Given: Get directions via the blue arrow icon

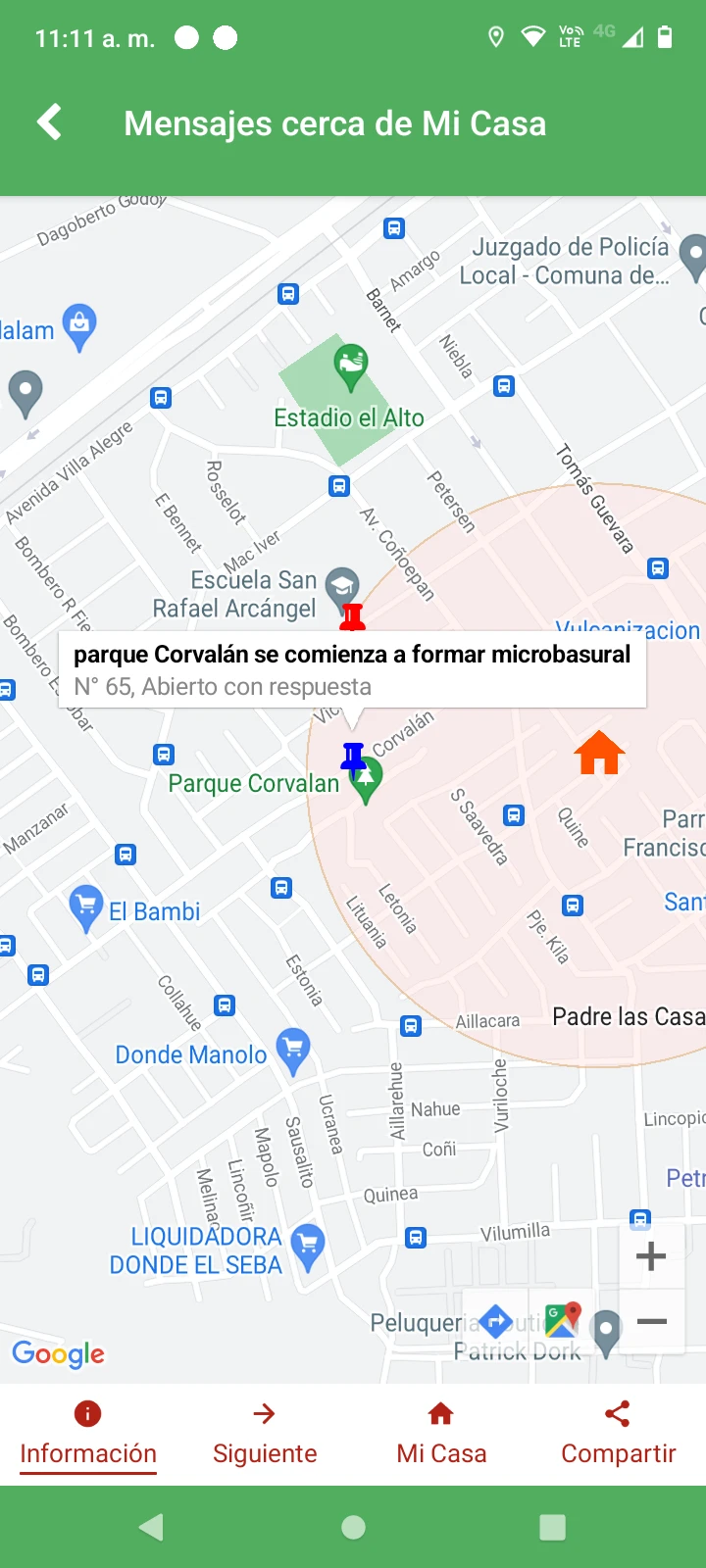Looking at the screenshot, I should pos(496,1323).
